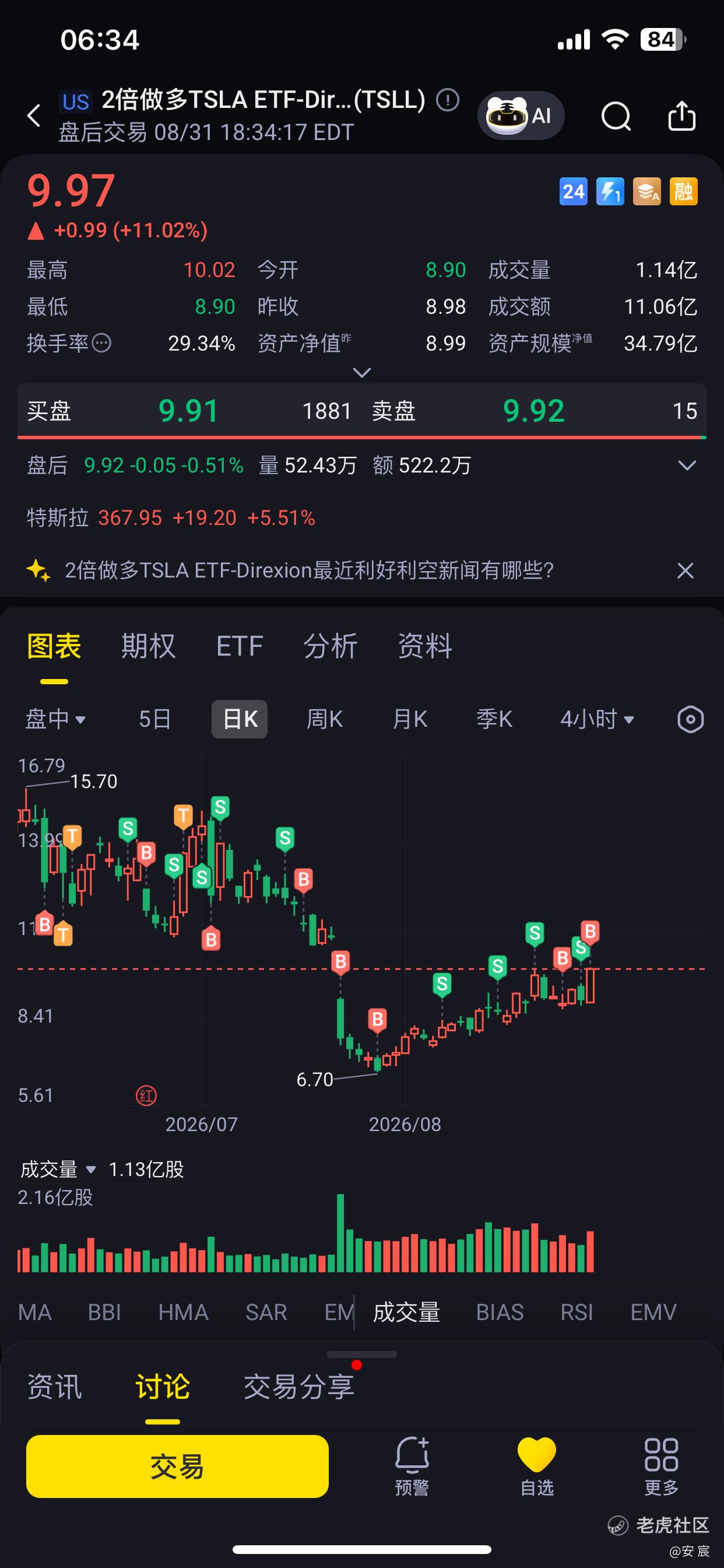Switch to the 期权 options tab
The image size is (724, 1568).
(x=149, y=646)
